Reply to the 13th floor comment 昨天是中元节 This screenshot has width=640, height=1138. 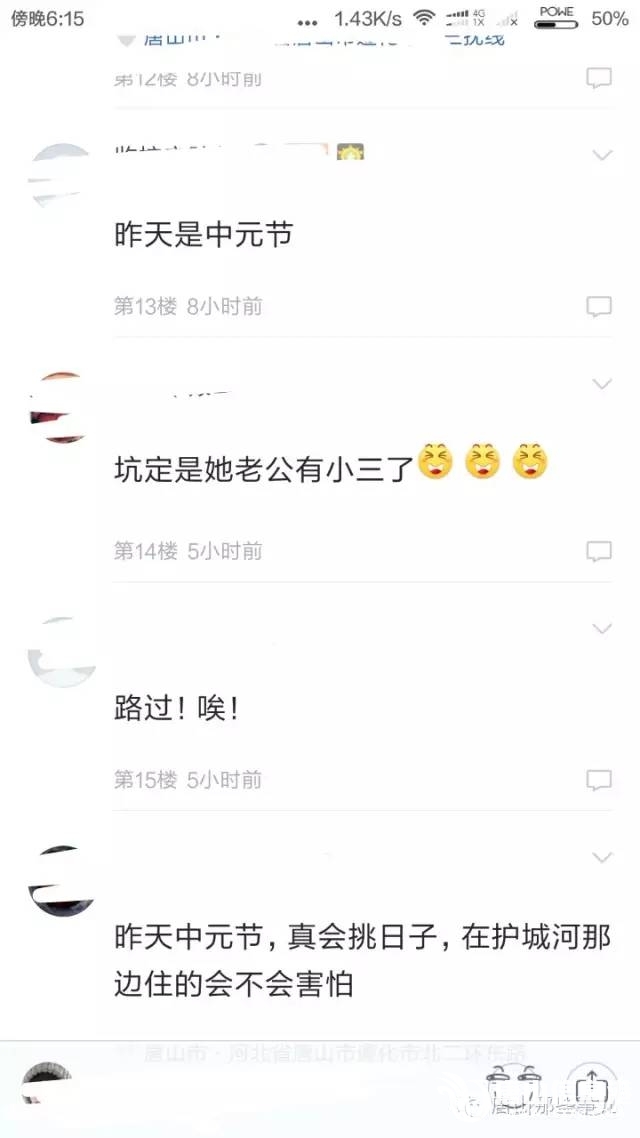click(x=598, y=306)
